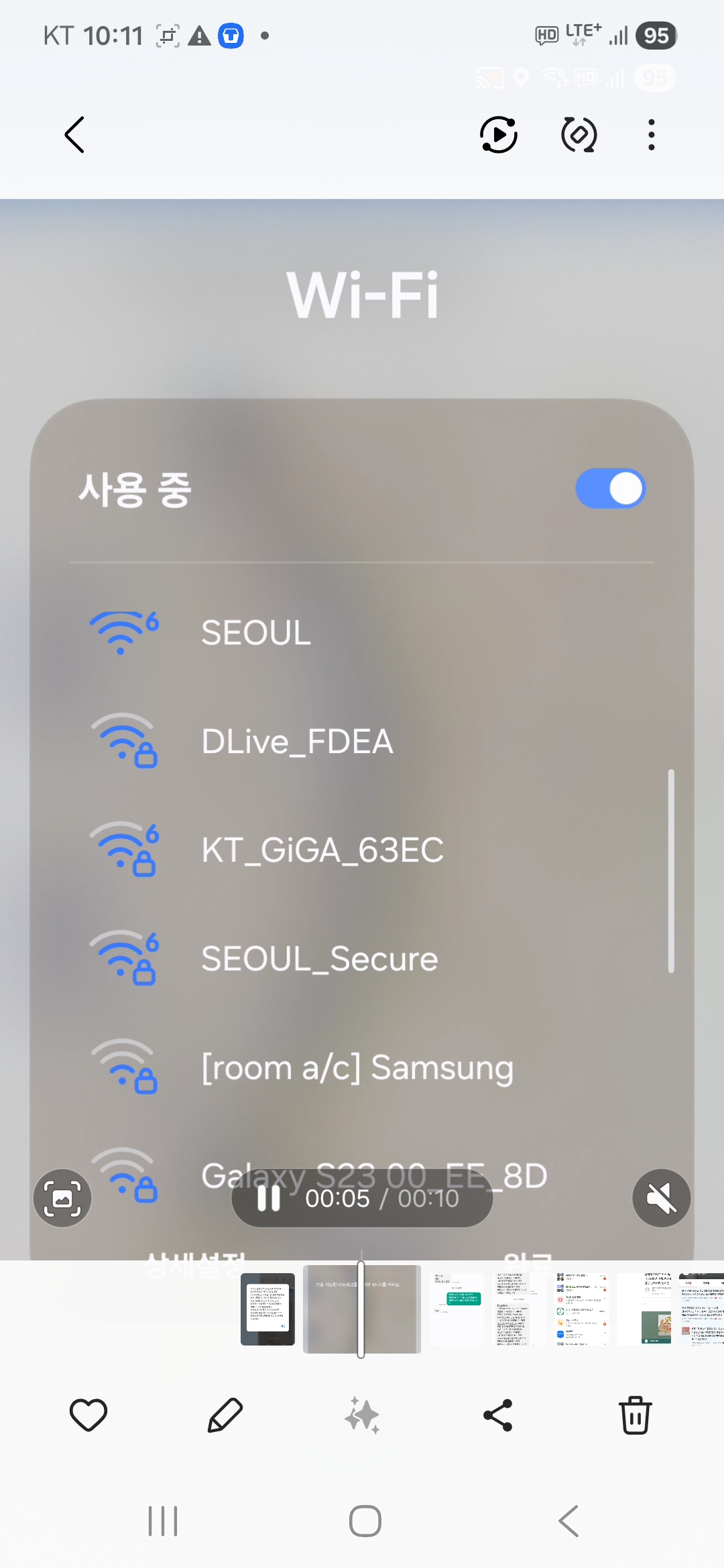The image size is (724, 1568).
Task: Open the AI sparkle tools
Action: [362, 1415]
